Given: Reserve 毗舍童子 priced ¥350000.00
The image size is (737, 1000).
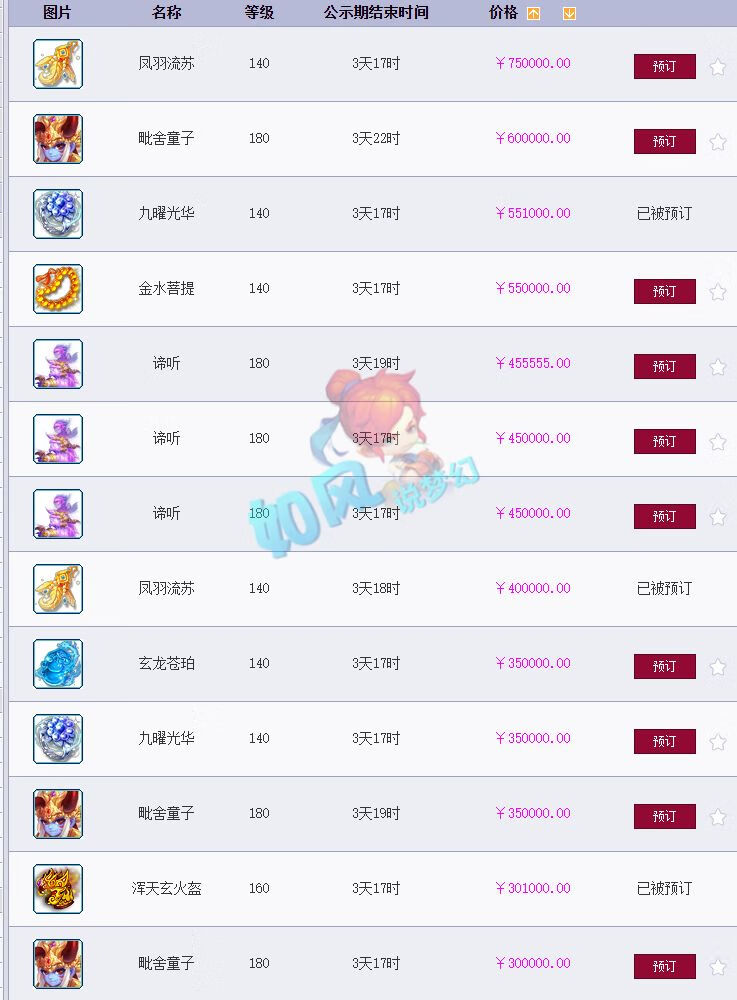Looking at the screenshot, I should 664,816.
